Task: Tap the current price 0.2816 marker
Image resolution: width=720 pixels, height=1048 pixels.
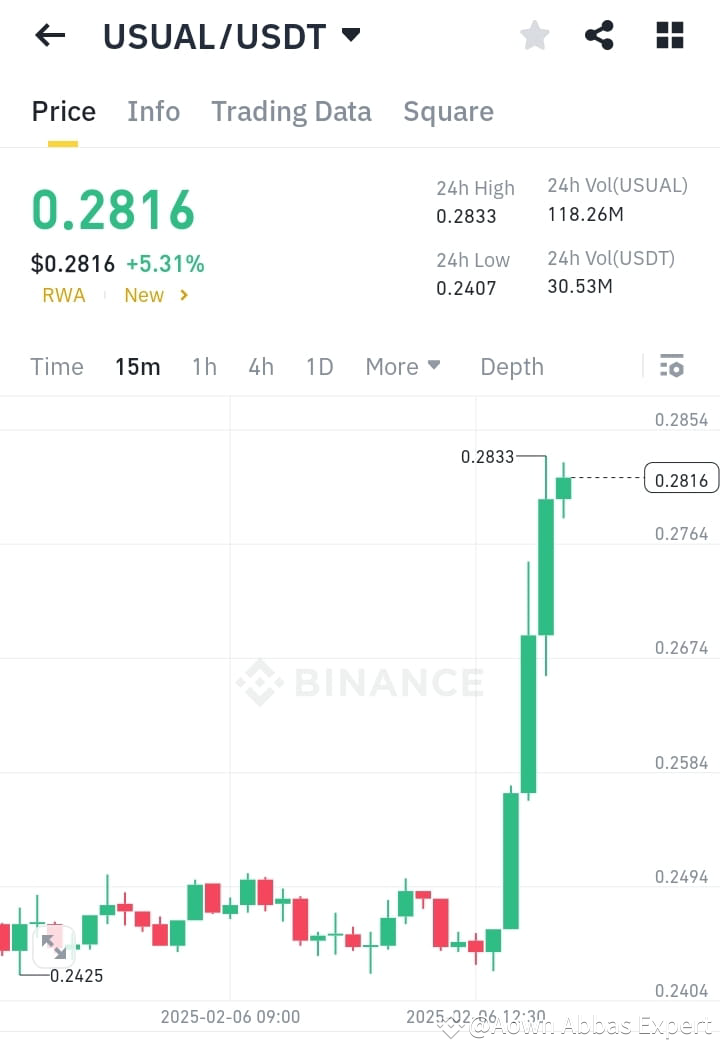Action: (x=681, y=479)
